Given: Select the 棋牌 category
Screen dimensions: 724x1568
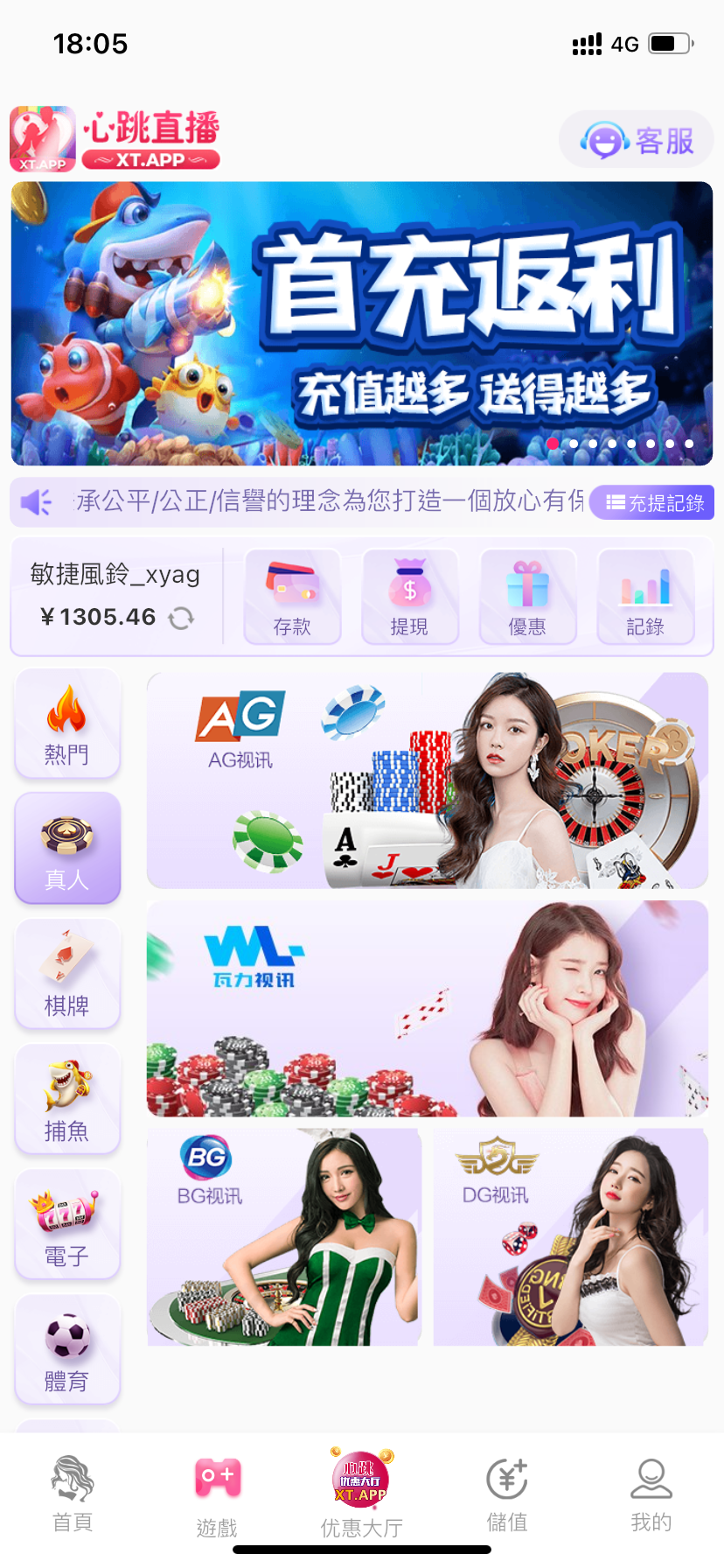Looking at the screenshot, I should tap(67, 975).
